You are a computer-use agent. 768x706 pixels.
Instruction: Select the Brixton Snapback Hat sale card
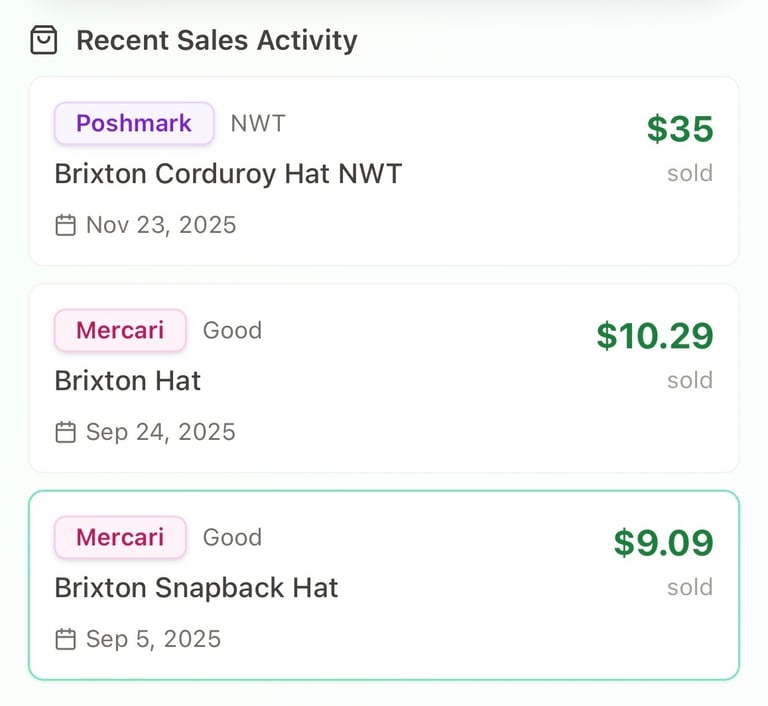[x=384, y=586]
